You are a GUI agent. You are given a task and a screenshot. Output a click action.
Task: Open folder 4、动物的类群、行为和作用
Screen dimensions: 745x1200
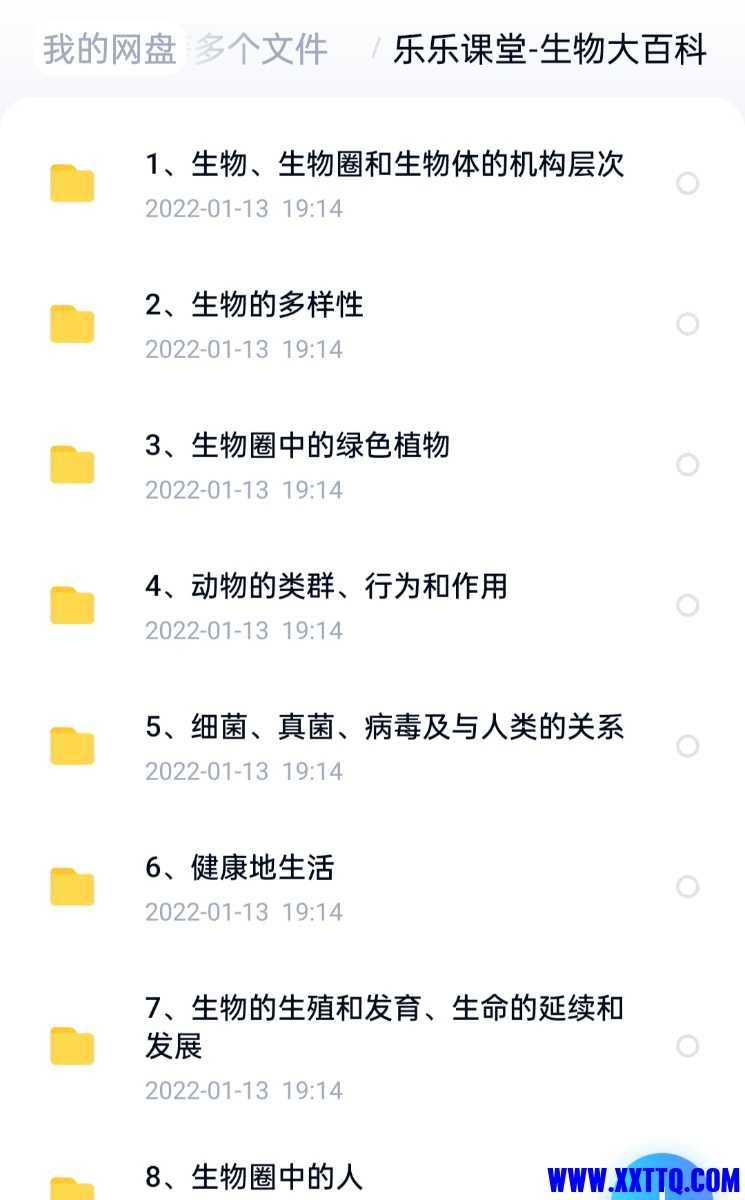coord(326,587)
